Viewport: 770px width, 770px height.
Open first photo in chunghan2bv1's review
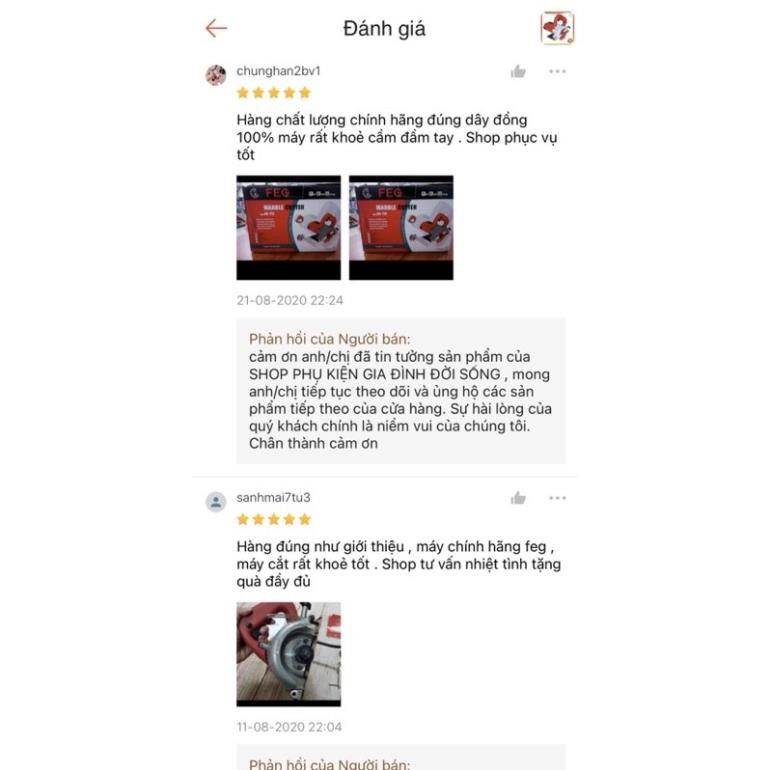(x=288, y=228)
